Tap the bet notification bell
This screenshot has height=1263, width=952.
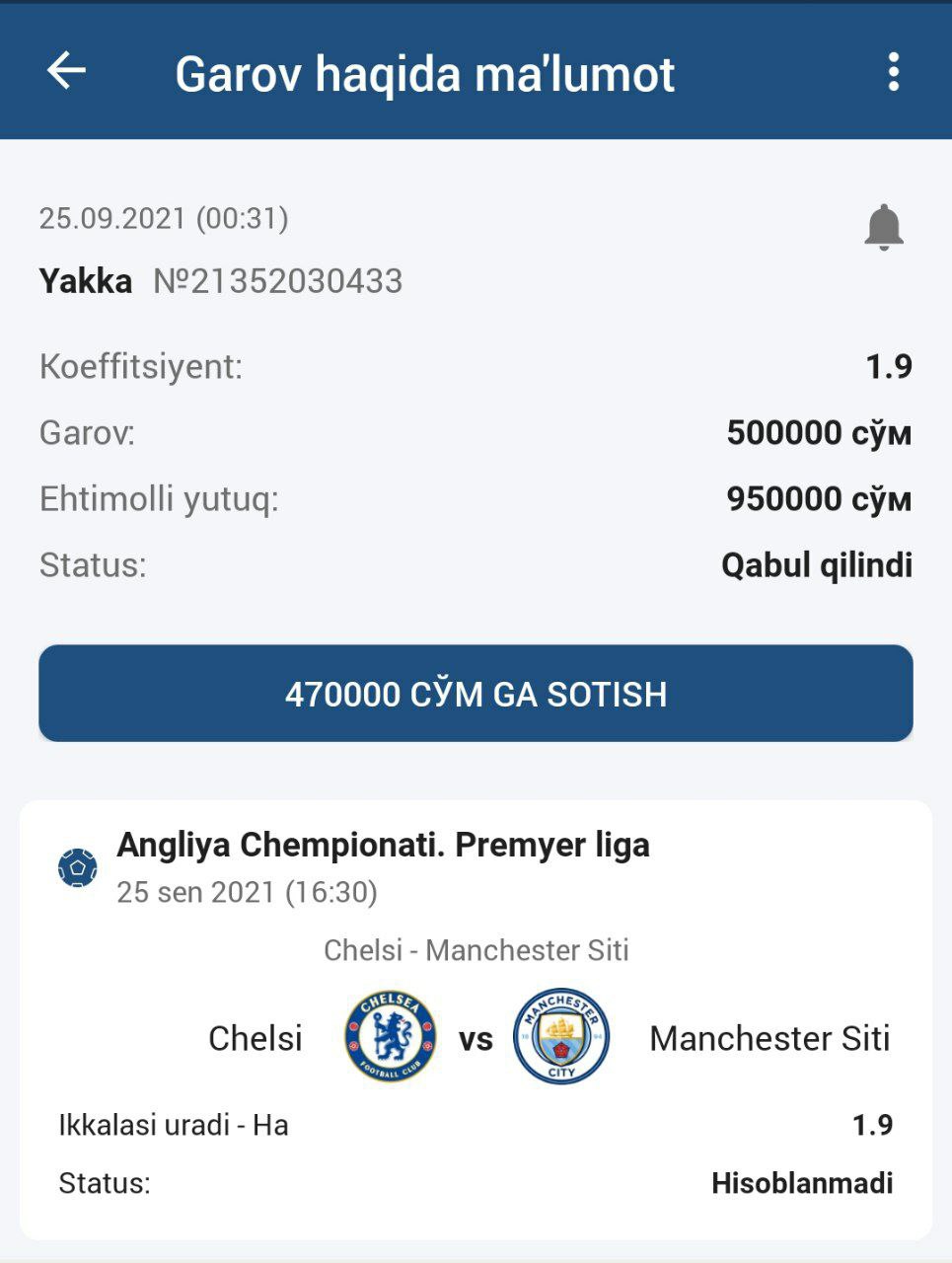tap(883, 227)
